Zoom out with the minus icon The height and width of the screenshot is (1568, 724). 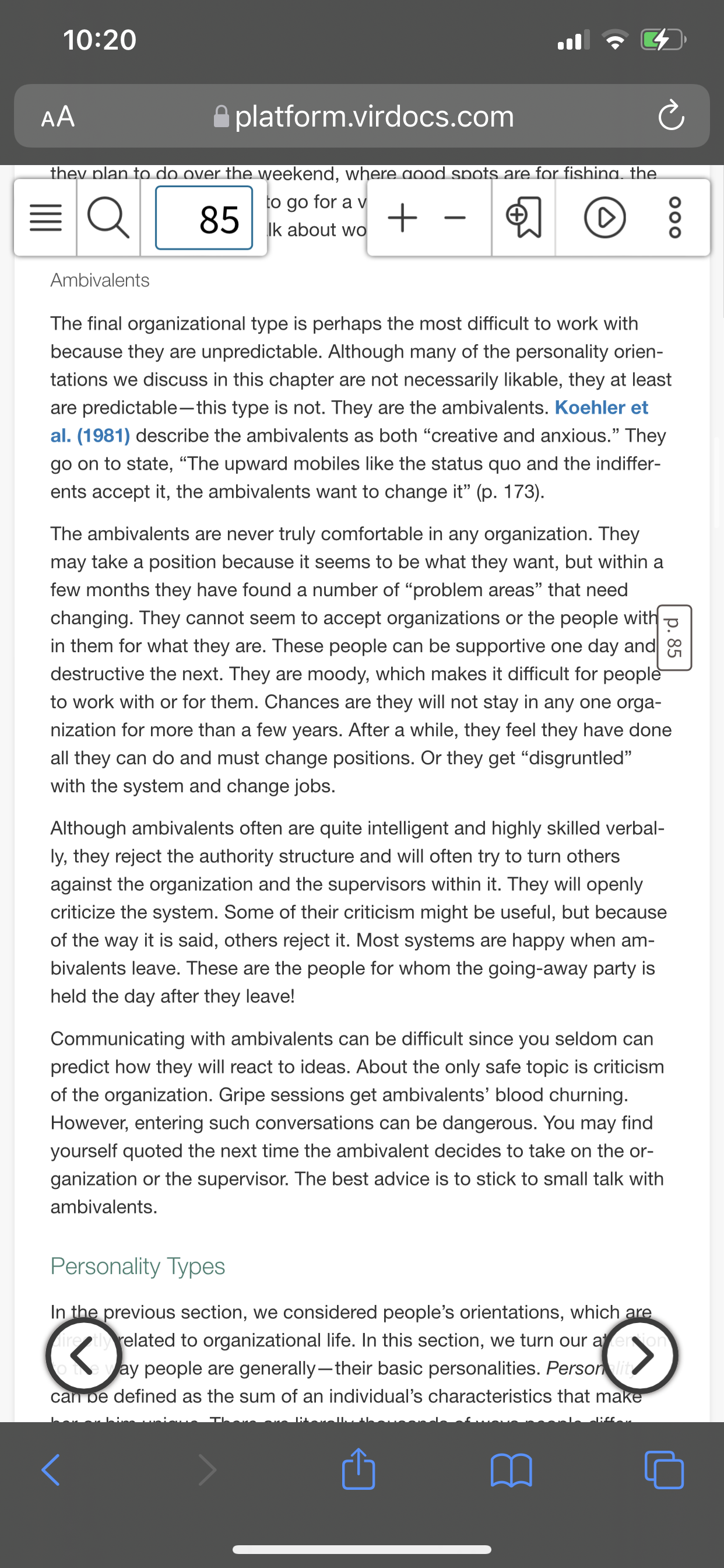(x=455, y=218)
